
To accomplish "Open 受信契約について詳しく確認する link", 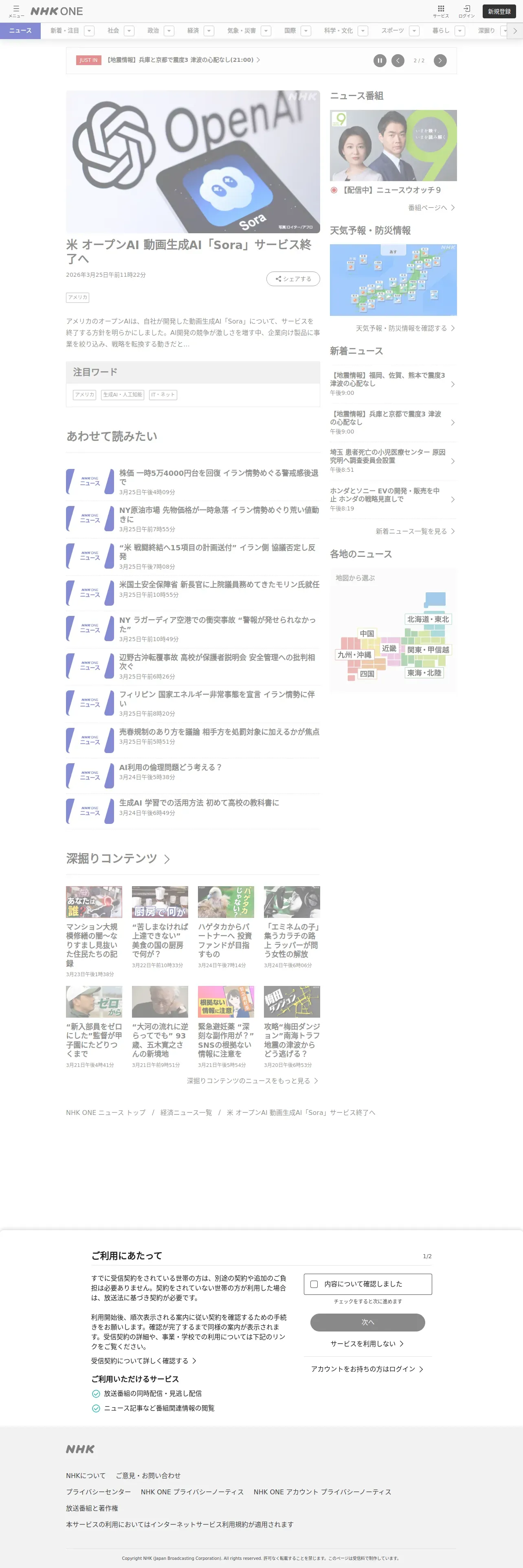I will (144, 1360).
